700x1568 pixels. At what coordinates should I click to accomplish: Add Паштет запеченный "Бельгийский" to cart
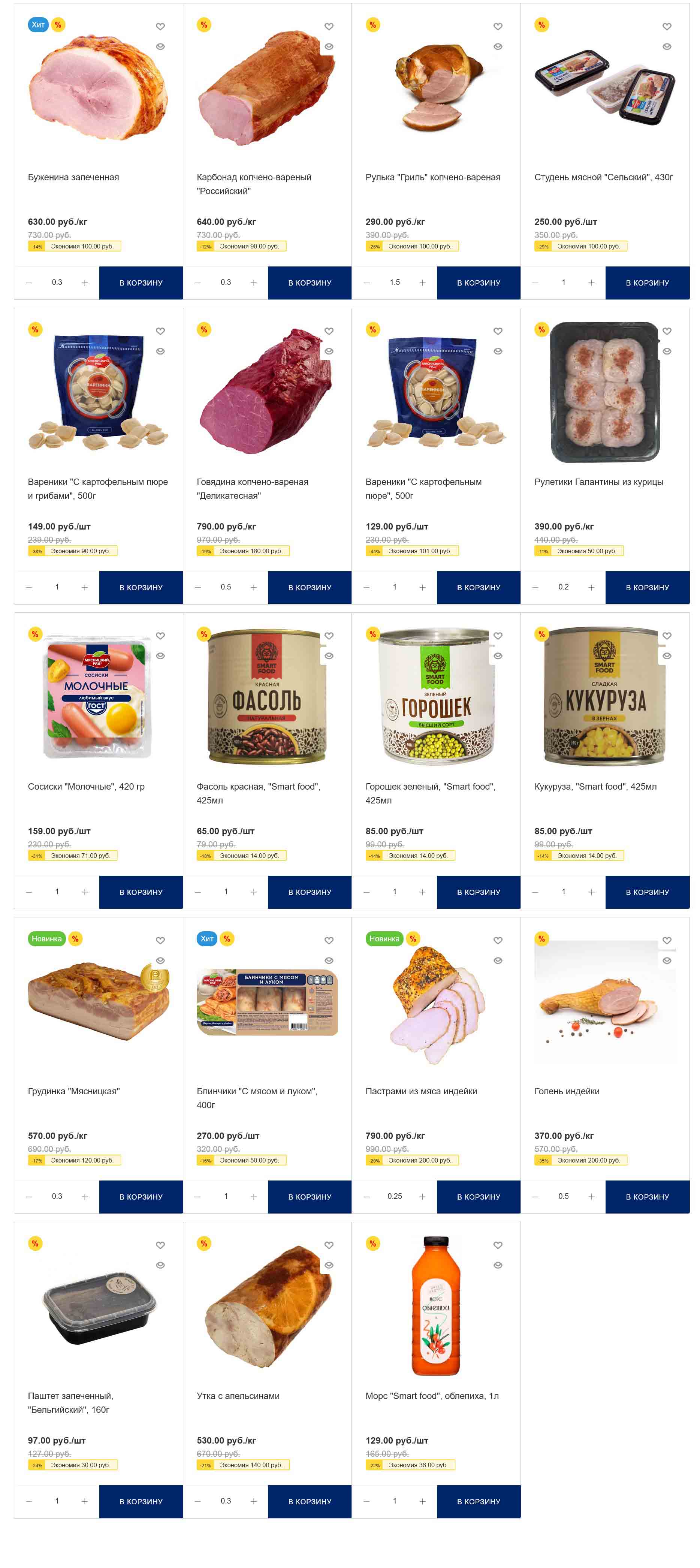pyautogui.click(x=141, y=1501)
